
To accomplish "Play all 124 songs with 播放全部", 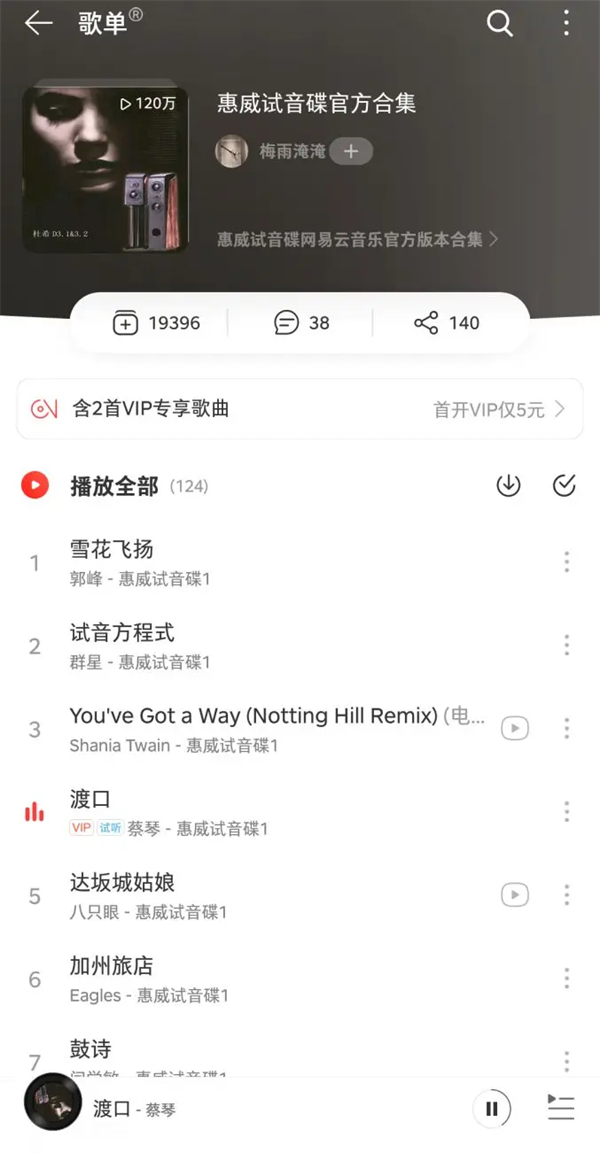I will tap(113, 486).
